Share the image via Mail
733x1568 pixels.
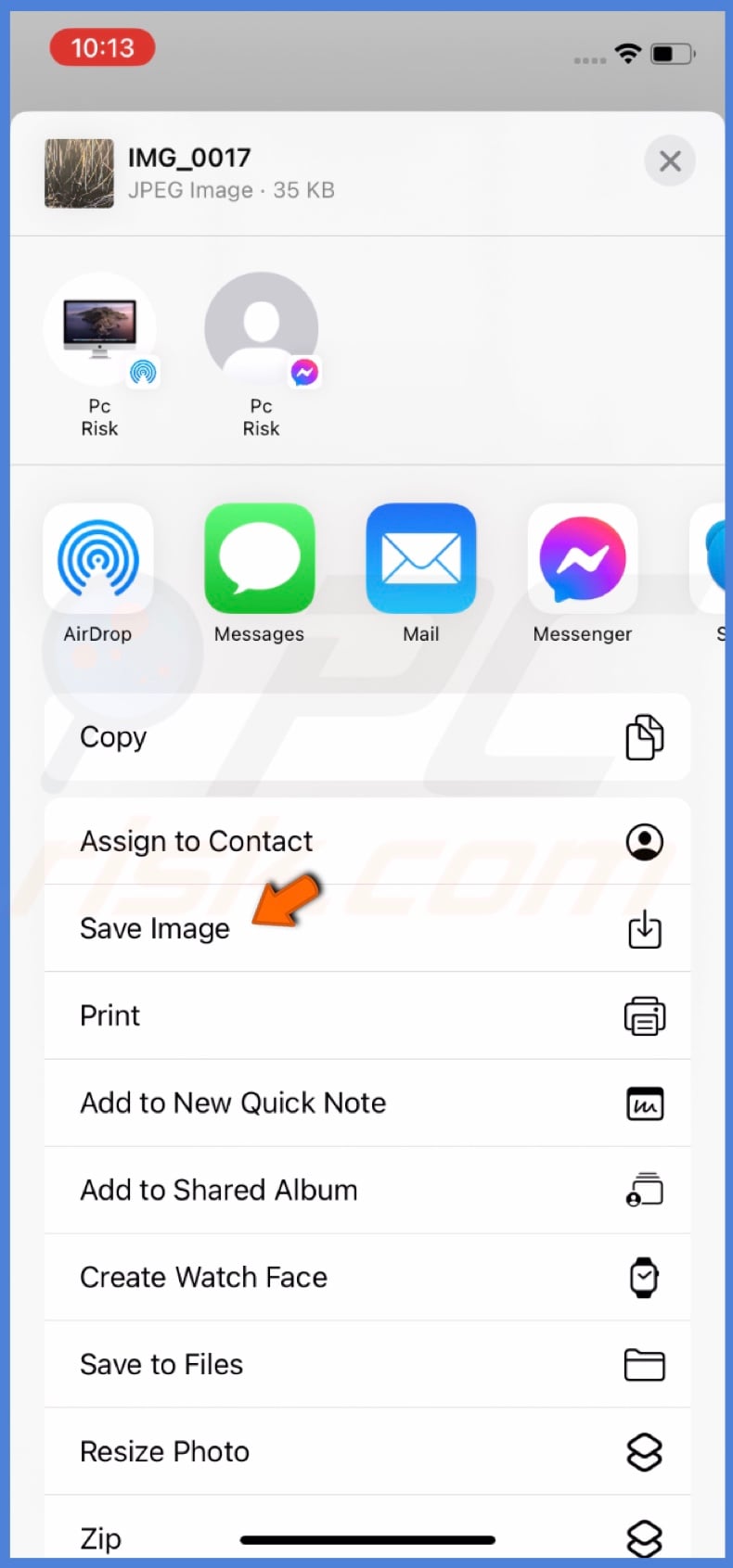point(421,559)
